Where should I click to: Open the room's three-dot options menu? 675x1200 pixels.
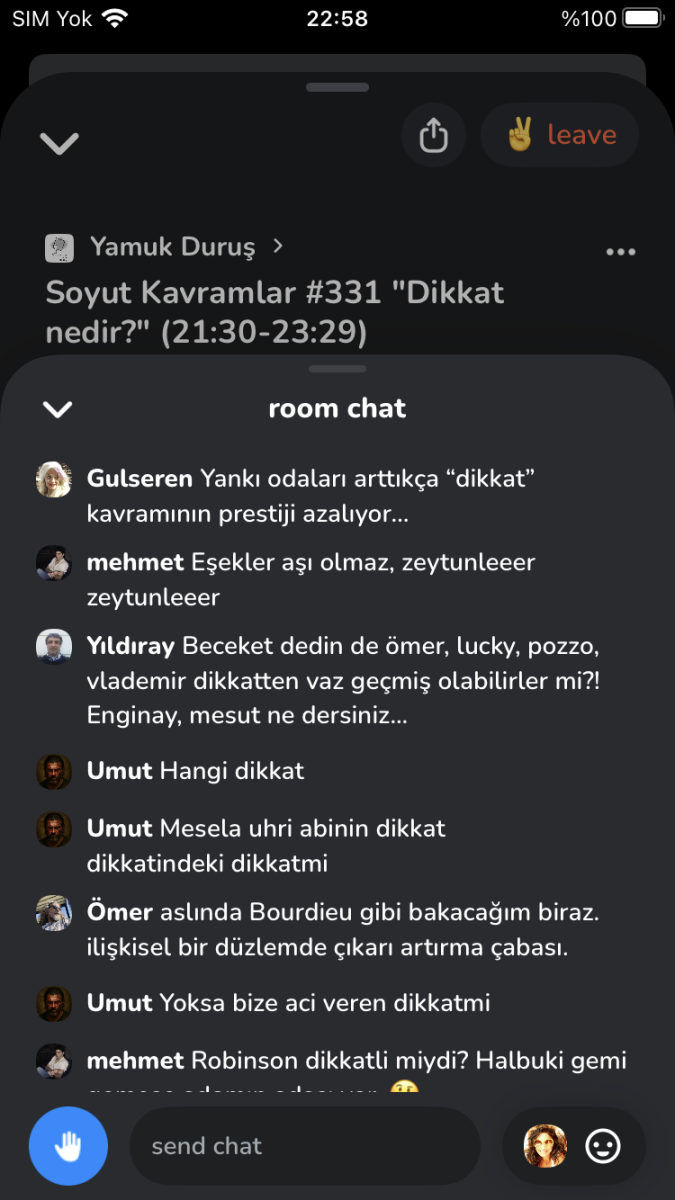(621, 252)
